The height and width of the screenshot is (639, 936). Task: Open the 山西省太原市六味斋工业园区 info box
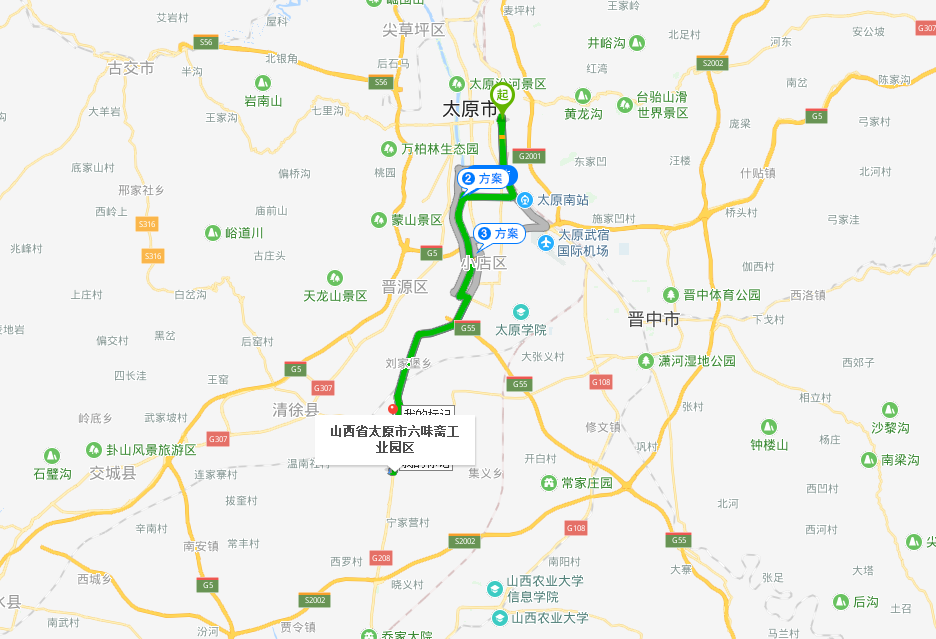pyautogui.click(x=395, y=440)
